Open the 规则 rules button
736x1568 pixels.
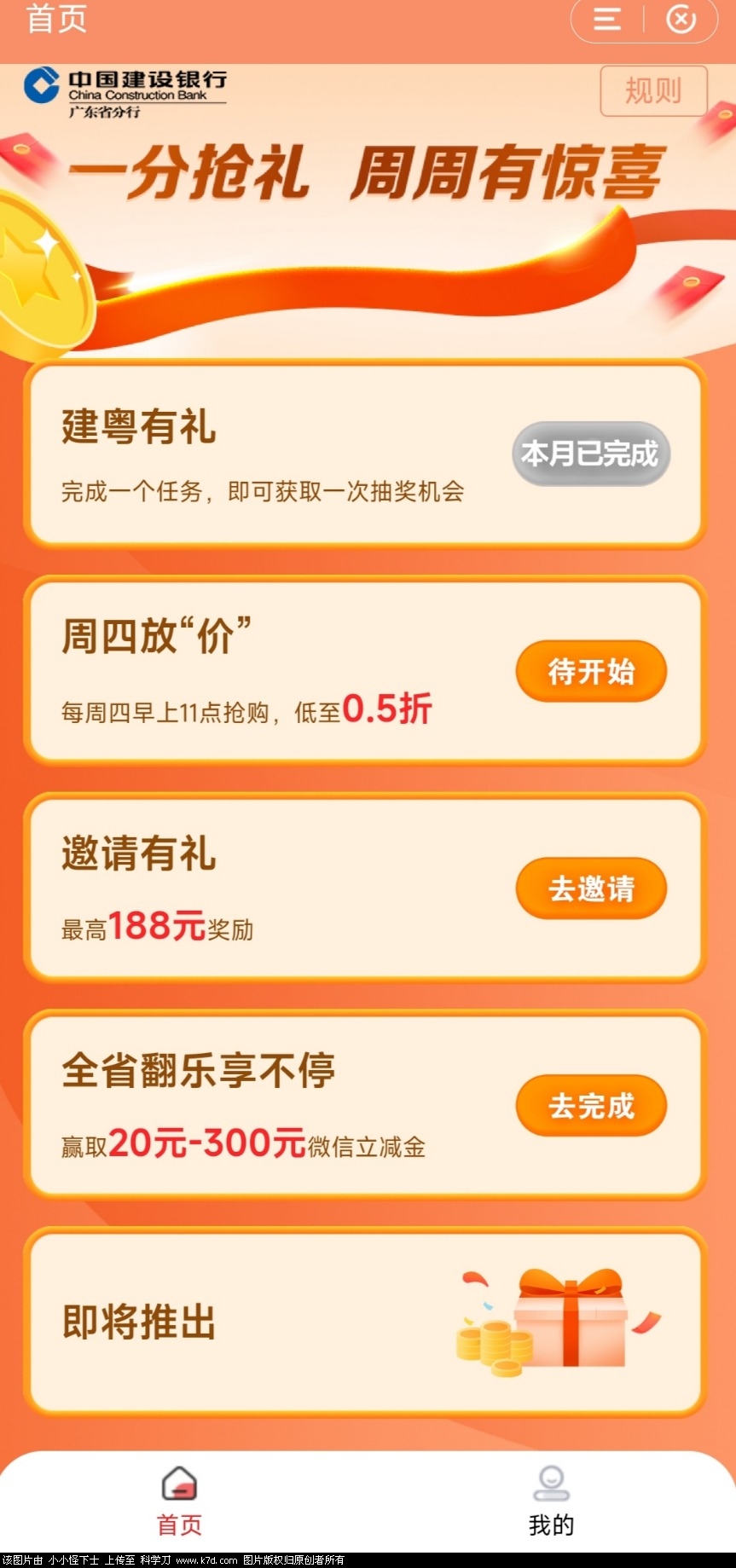point(653,90)
